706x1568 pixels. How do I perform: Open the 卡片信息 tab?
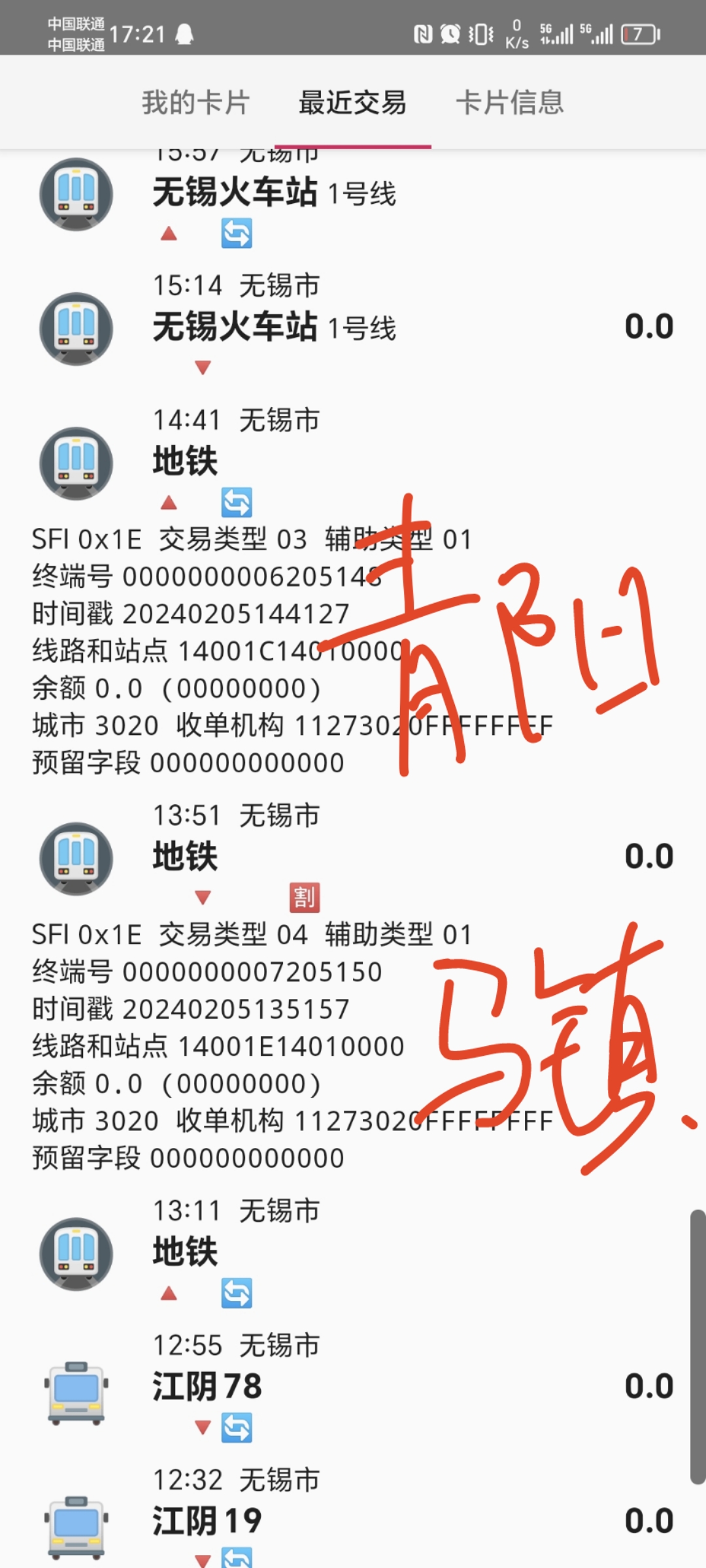(x=509, y=103)
